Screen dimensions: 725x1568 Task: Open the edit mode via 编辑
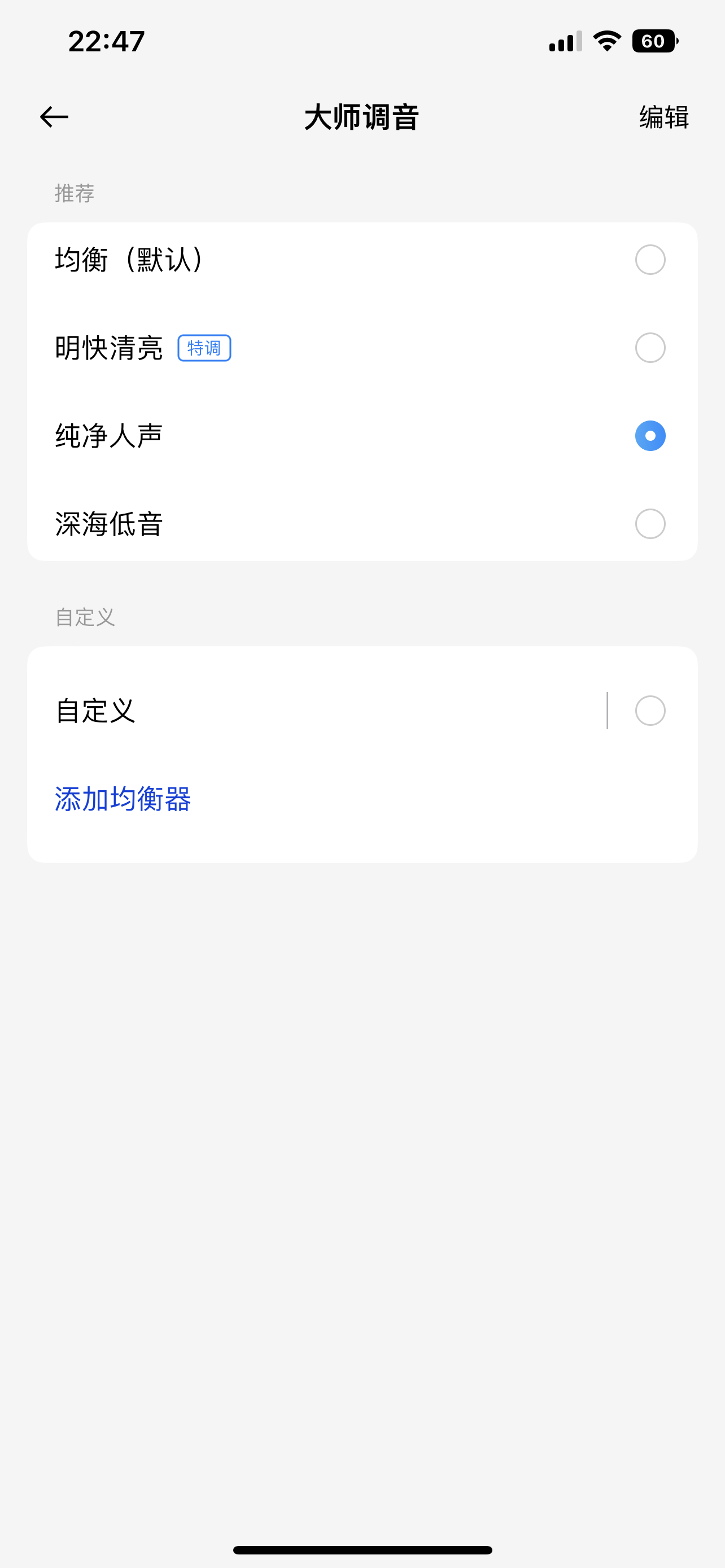click(x=663, y=117)
